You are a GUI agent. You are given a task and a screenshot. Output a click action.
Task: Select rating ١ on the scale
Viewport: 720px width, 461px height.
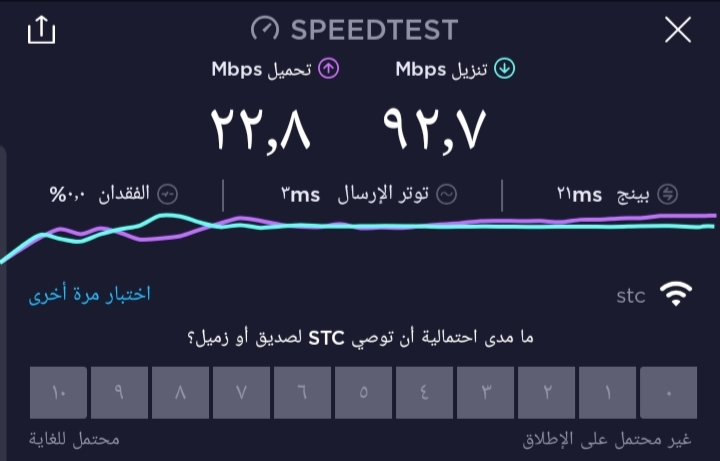(608, 393)
